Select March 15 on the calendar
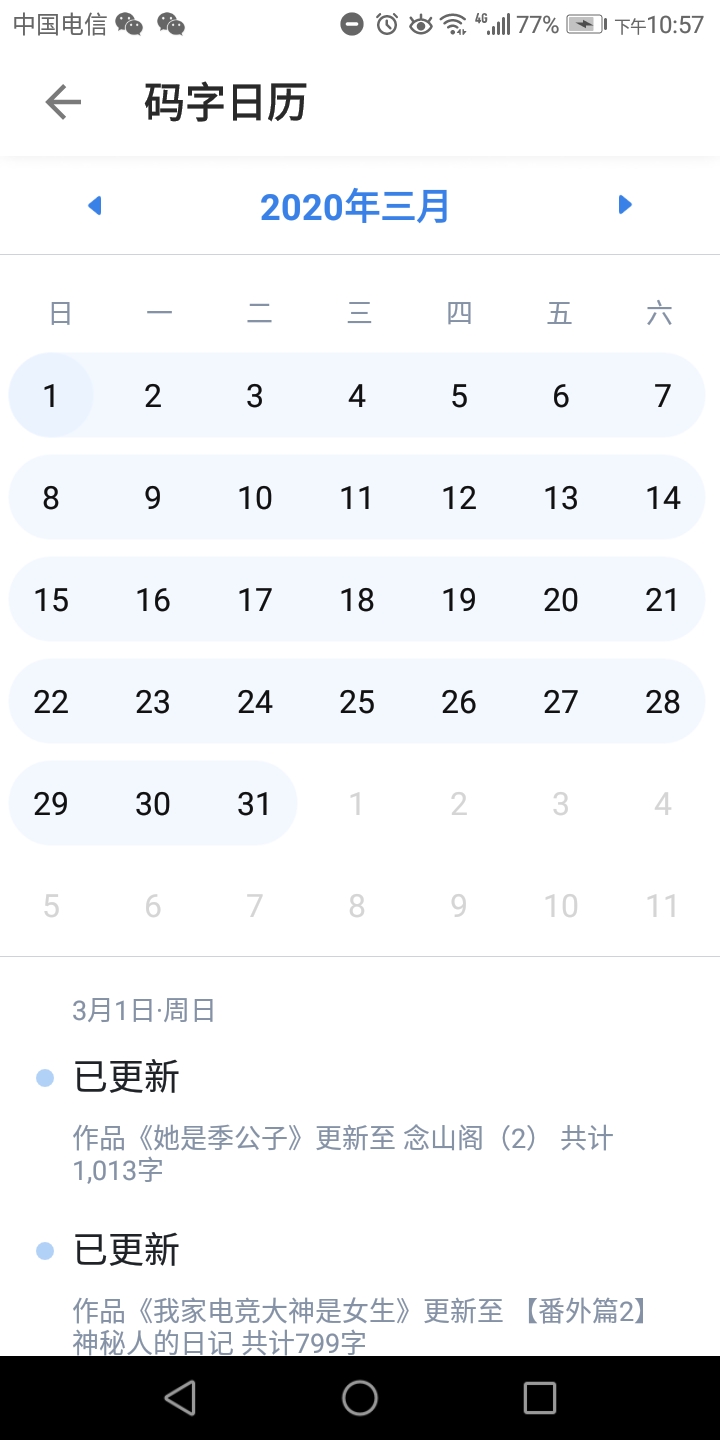The height and width of the screenshot is (1440, 720). pyautogui.click(x=51, y=600)
